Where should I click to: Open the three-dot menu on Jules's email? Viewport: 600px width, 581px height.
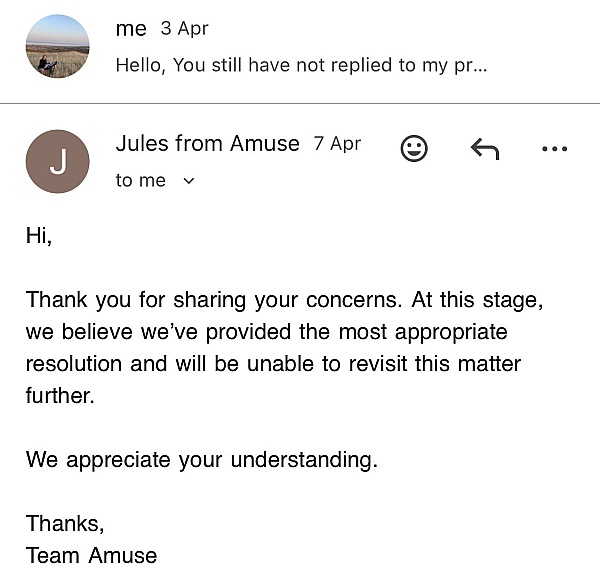[554, 149]
